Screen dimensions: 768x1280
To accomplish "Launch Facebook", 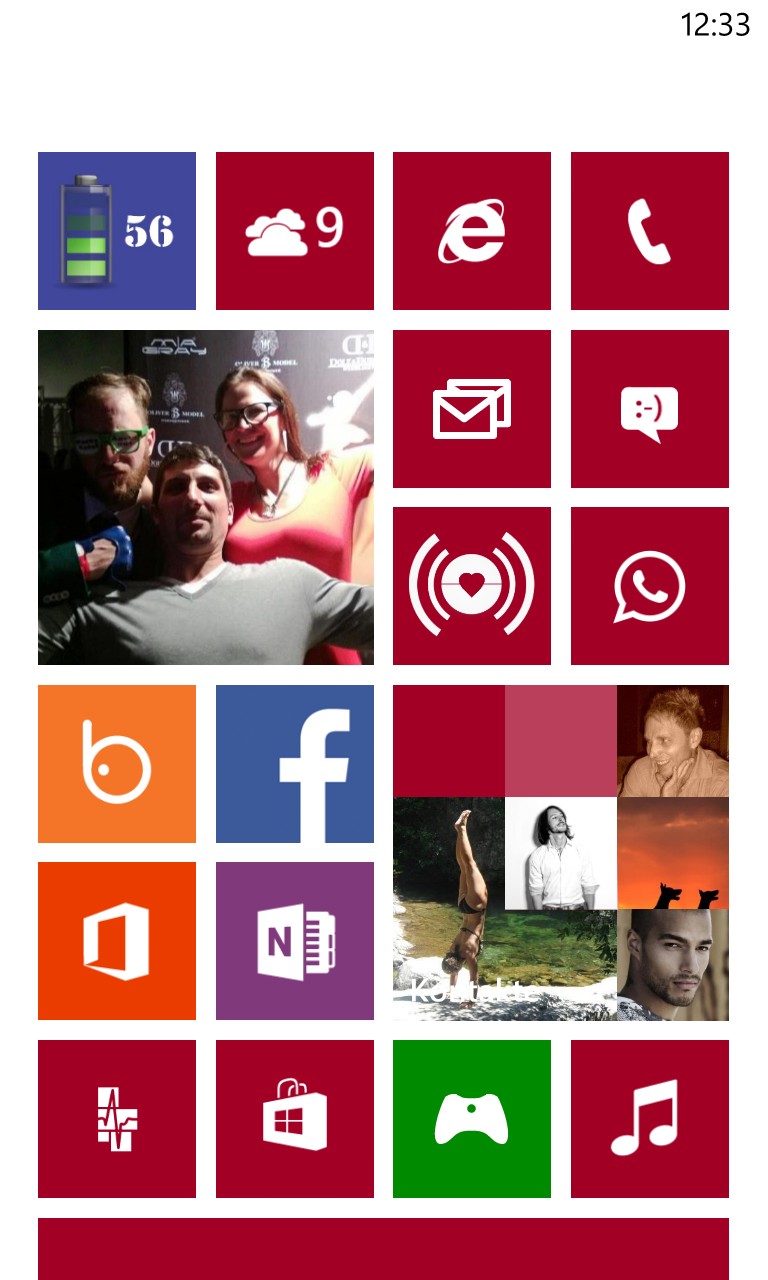I will [295, 764].
